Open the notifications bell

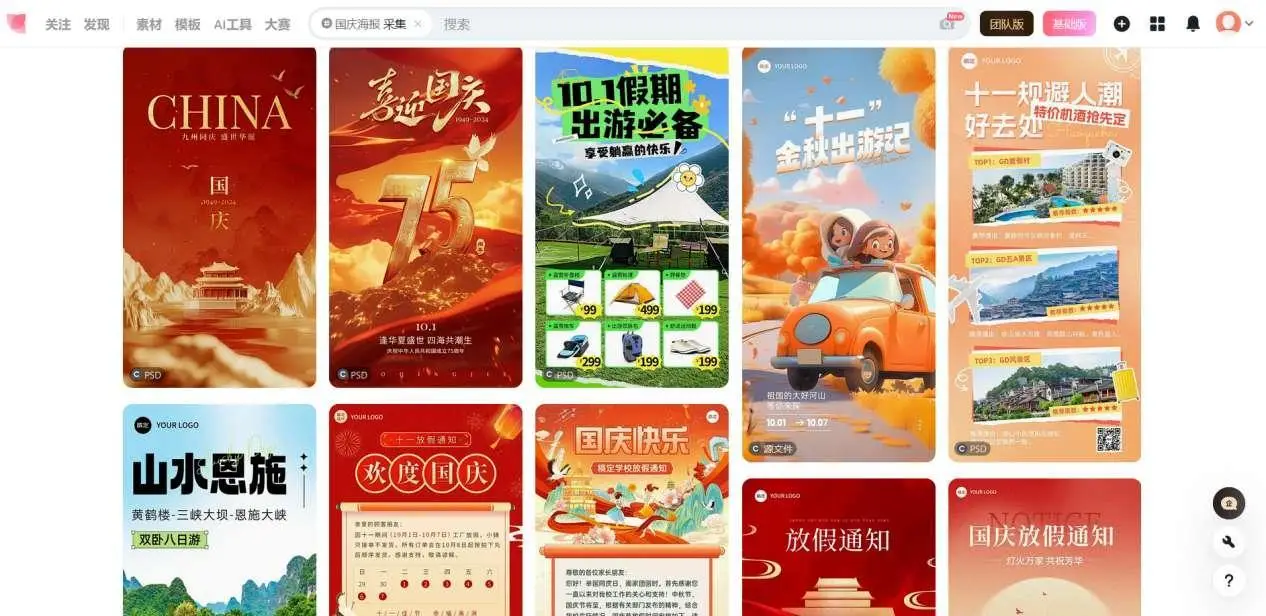(x=1193, y=24)
